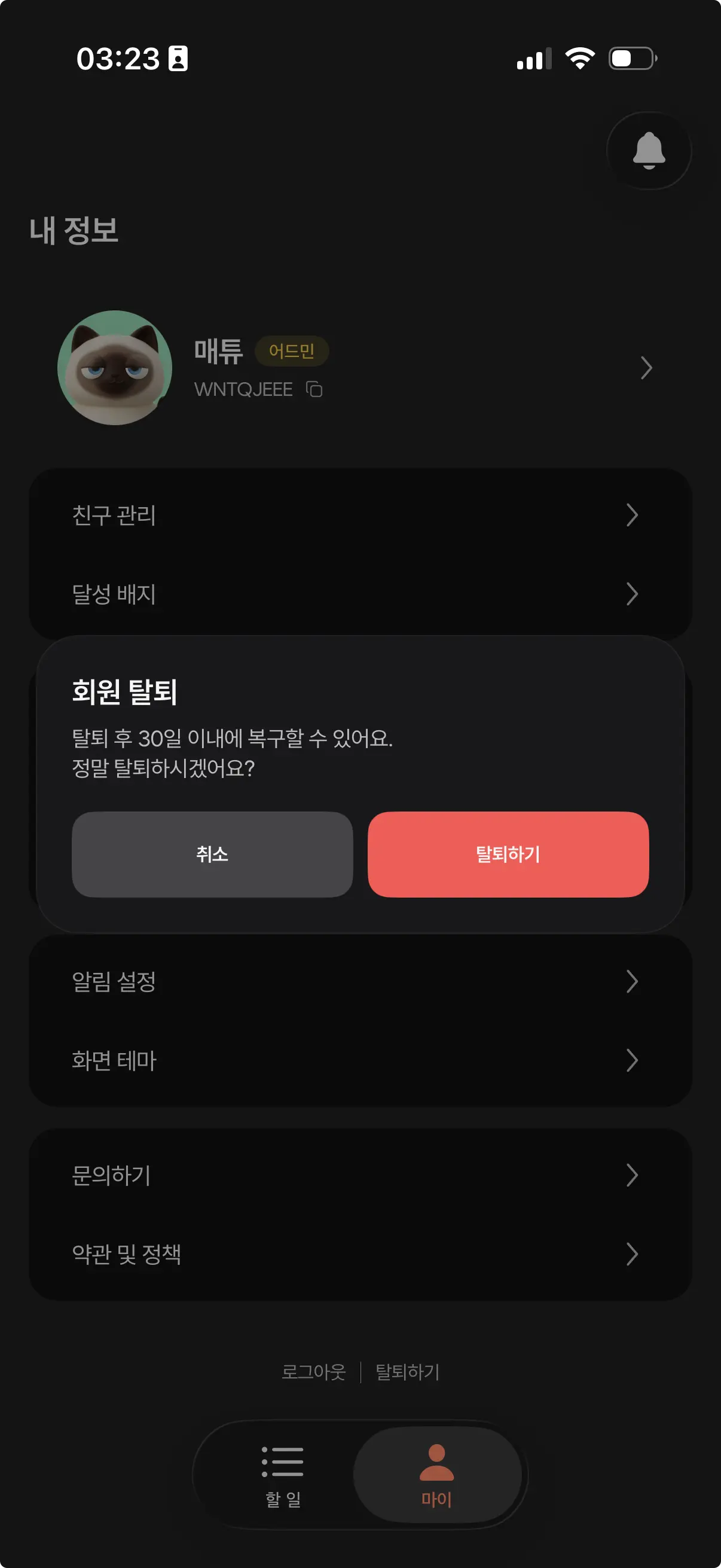The image size is (721, 1568).
Task: Click the cellular signal bars icon
Action: point(534,58)
